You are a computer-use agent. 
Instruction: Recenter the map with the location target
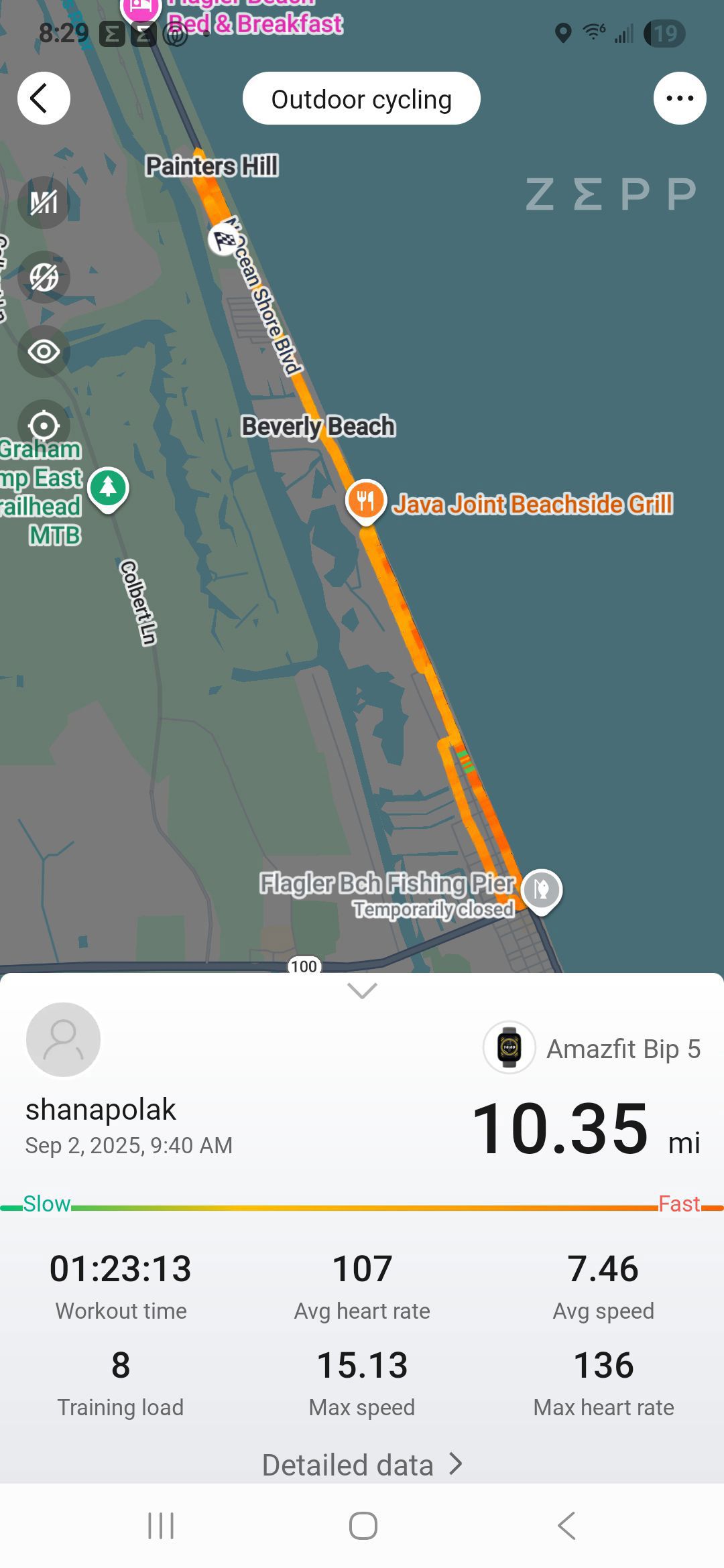44,426
